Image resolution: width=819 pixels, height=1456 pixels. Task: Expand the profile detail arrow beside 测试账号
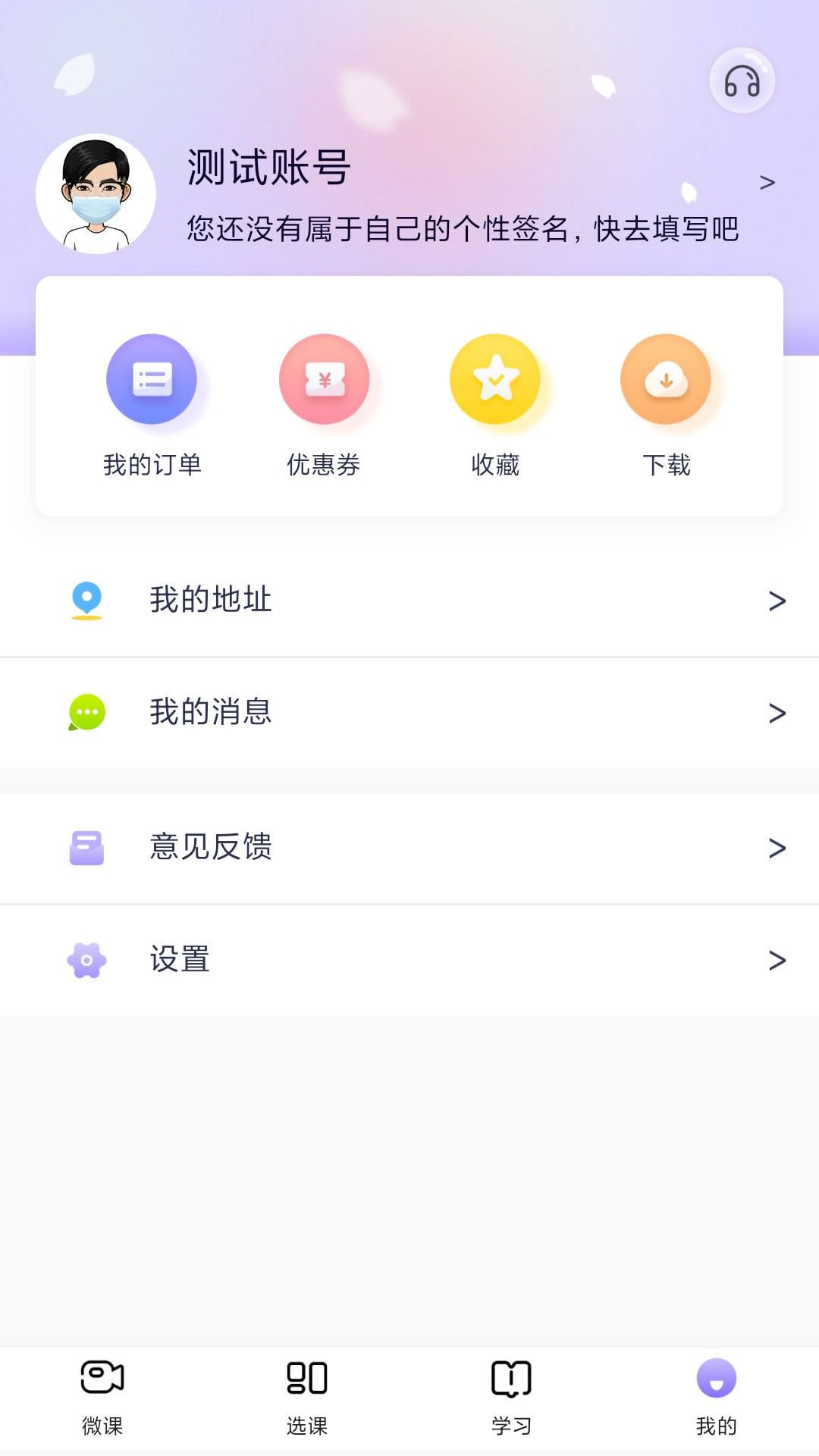click(768, 182)
